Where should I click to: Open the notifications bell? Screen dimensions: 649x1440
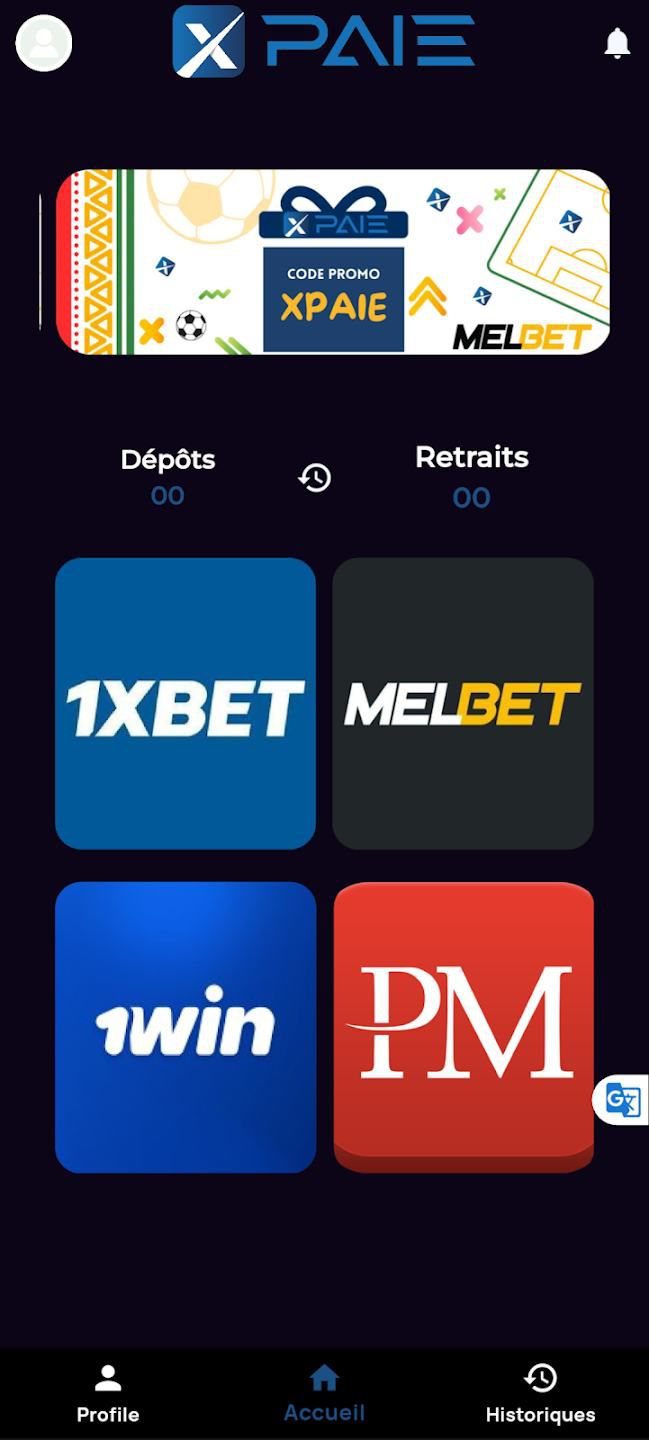pyautogui.click(x=617, y=43)
